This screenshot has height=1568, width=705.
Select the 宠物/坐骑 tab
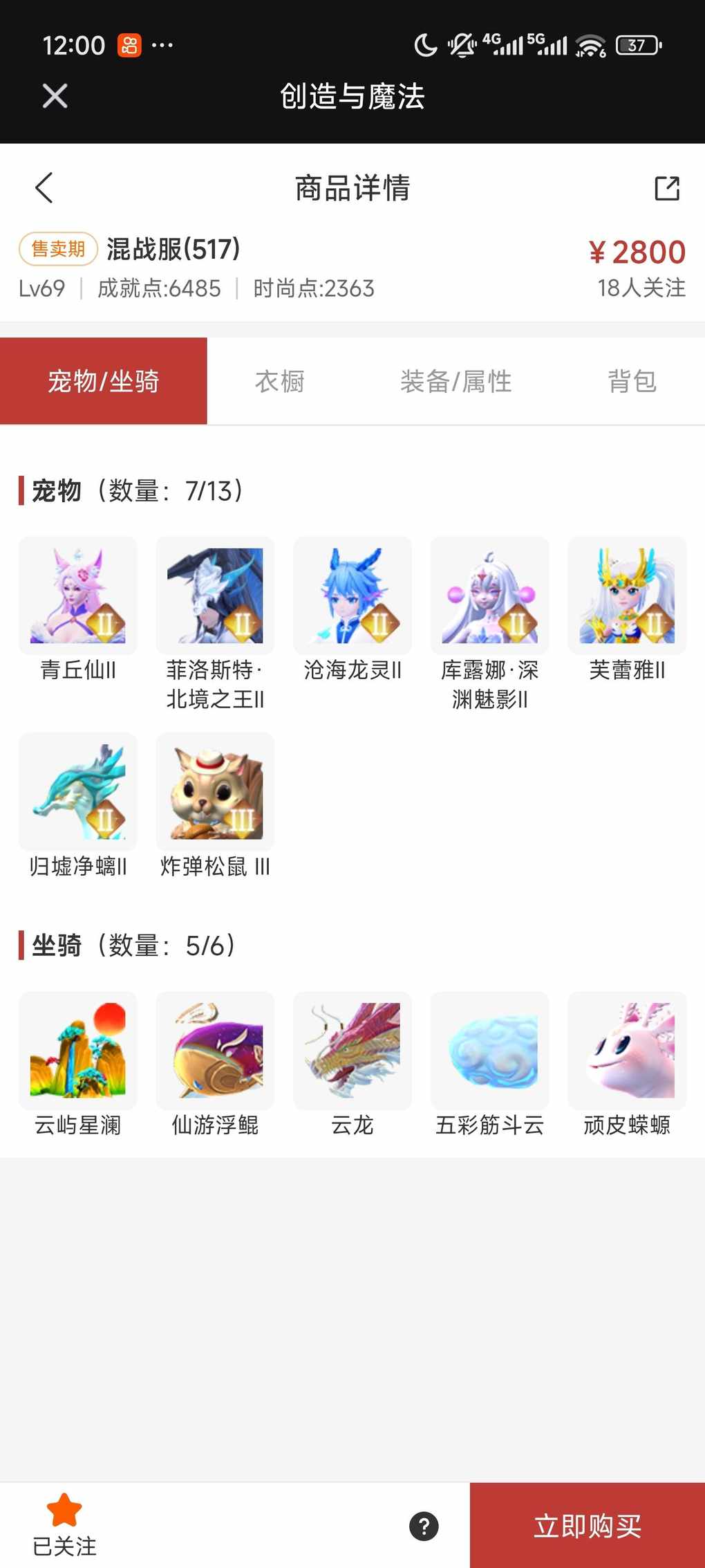pyautogui.click(x=104, y=381)
